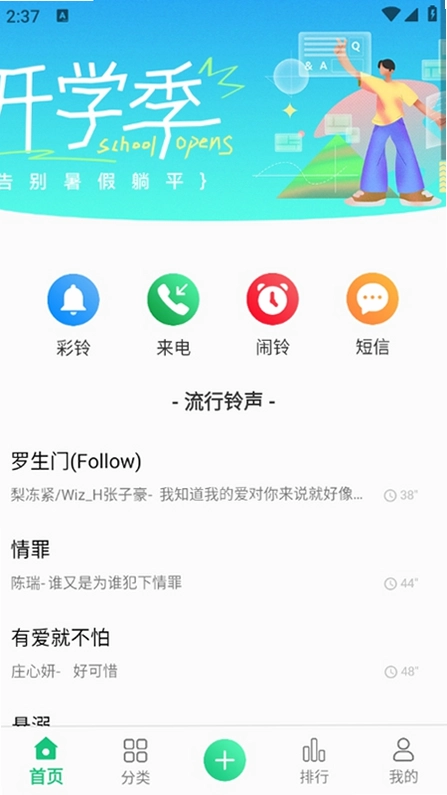Viewport: 447px width, 795px height.
Task: Open the 短信 message tones
Action: (x=372, y=314)
